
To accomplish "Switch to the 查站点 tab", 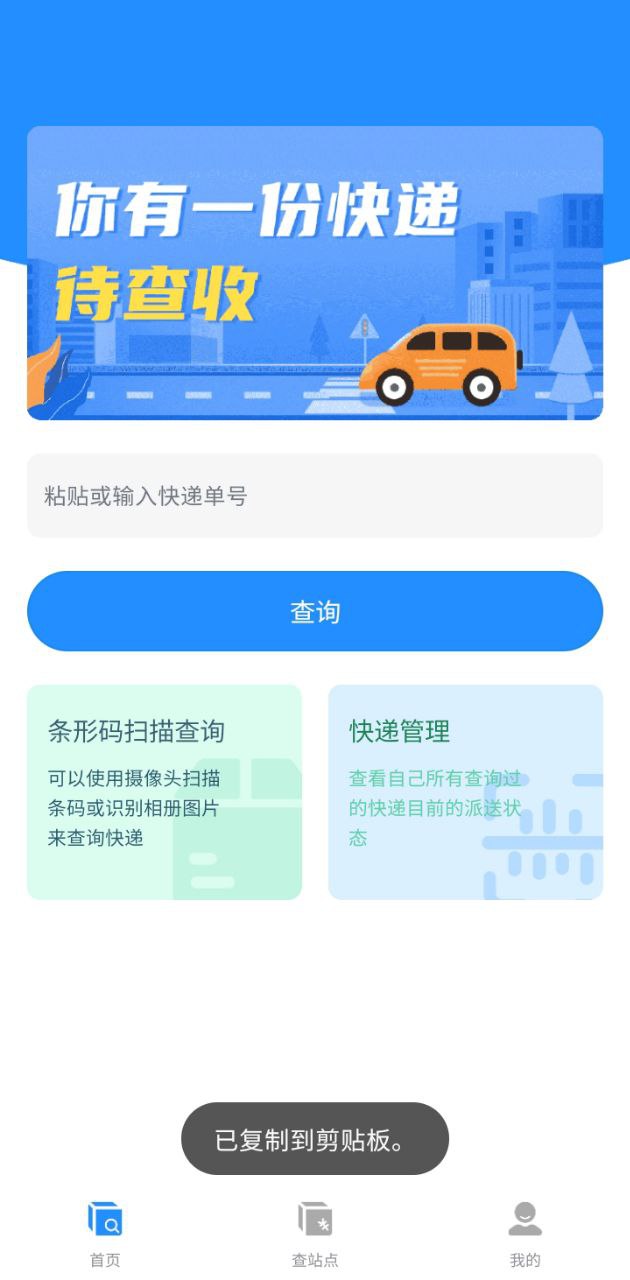I will 315,1234.
